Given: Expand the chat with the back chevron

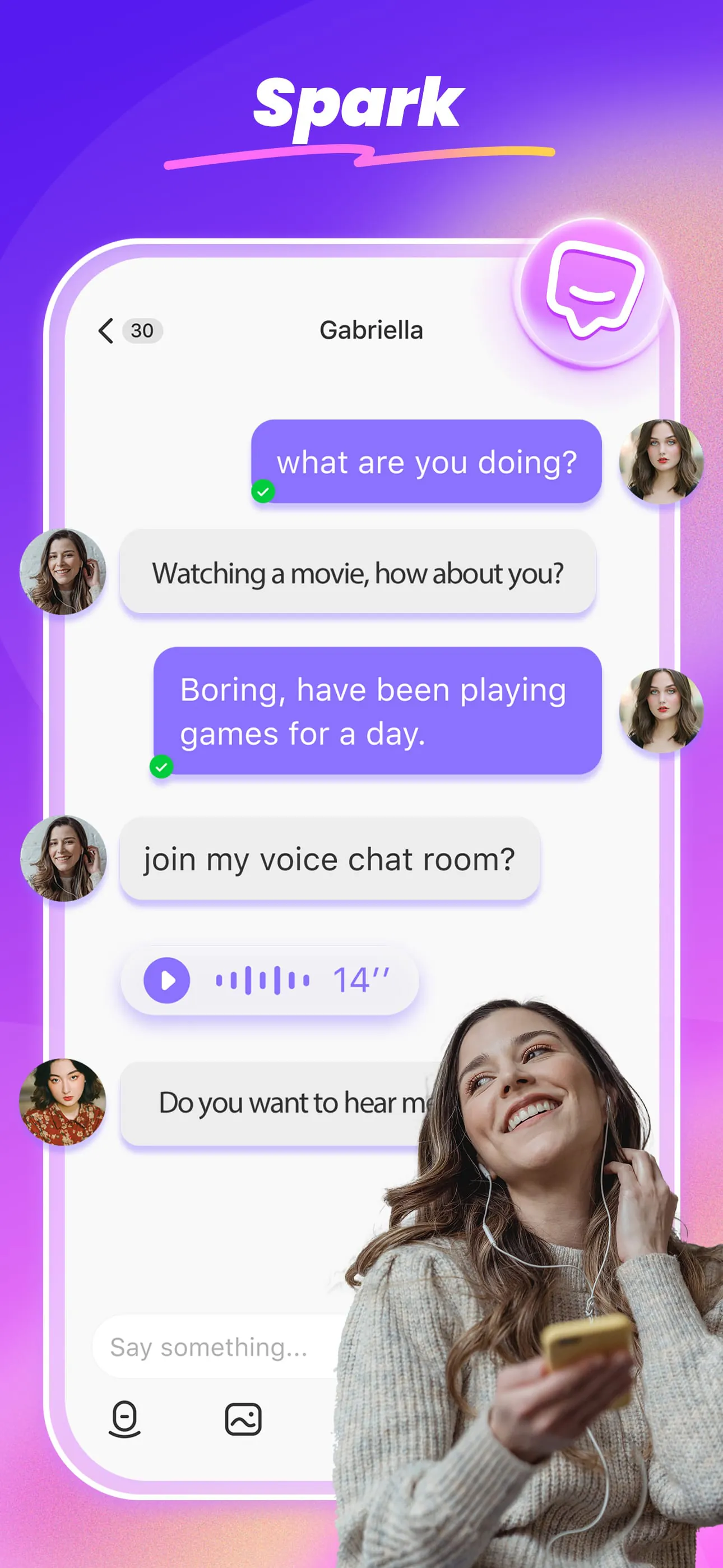Looking at the screenshot, I should tap(105, 330).
